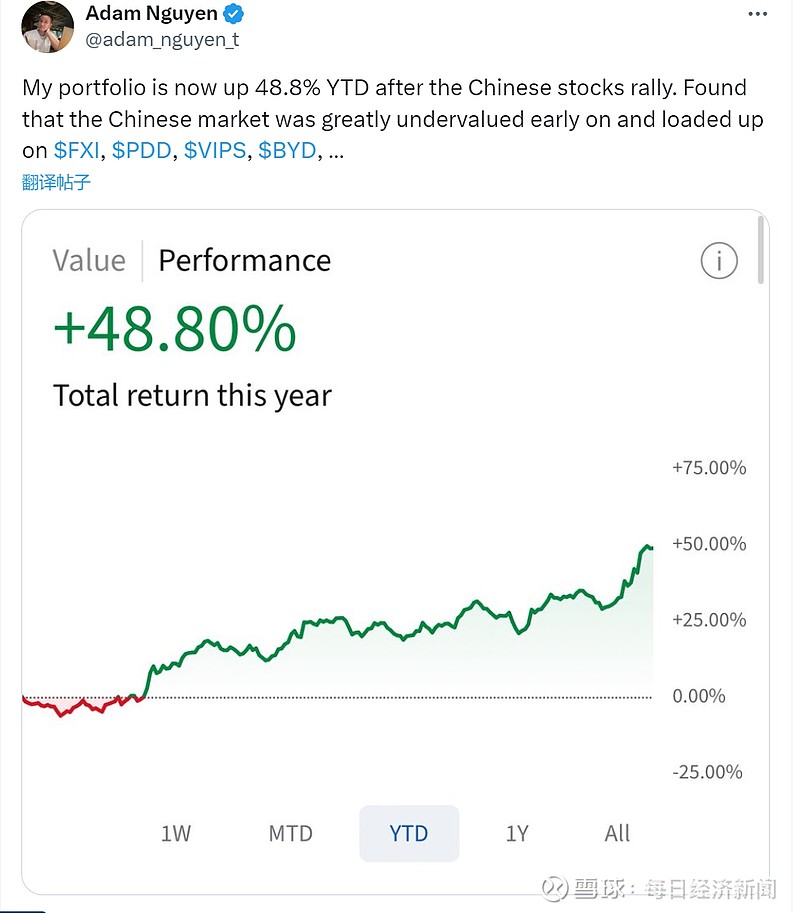
Task: Select the All time range
Action: pos(617,832)
